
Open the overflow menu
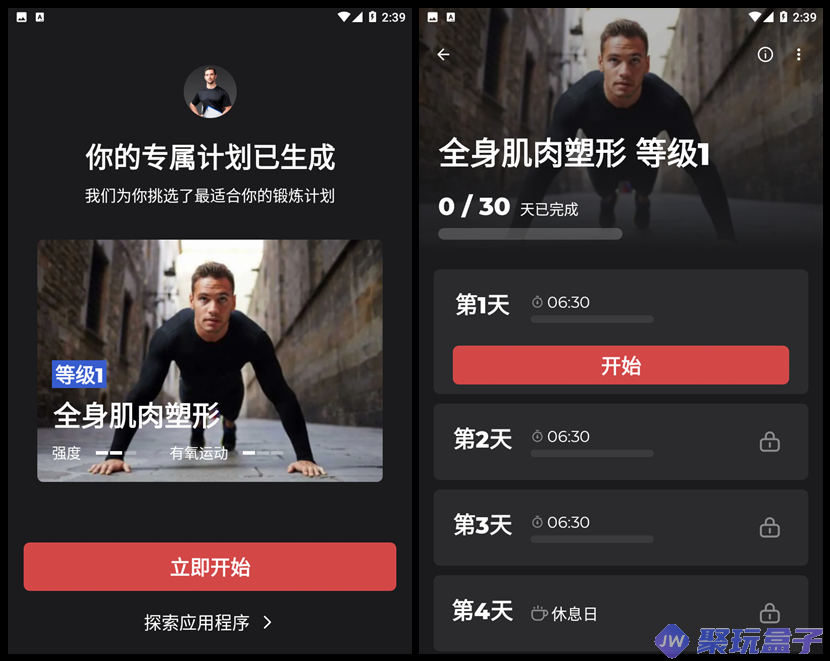pos(798,55)
